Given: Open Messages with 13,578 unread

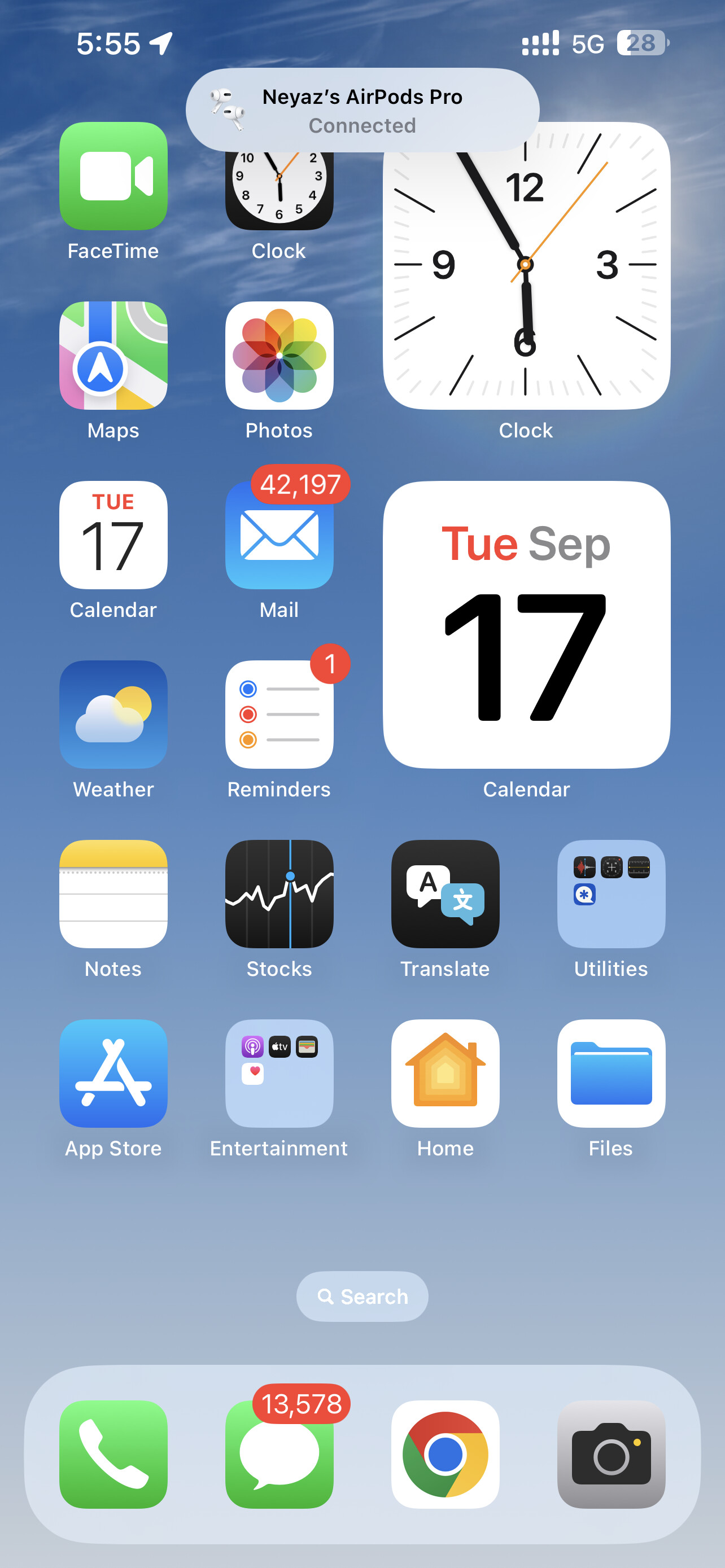Looking at the screenshot, I should tap(279, 1455).
